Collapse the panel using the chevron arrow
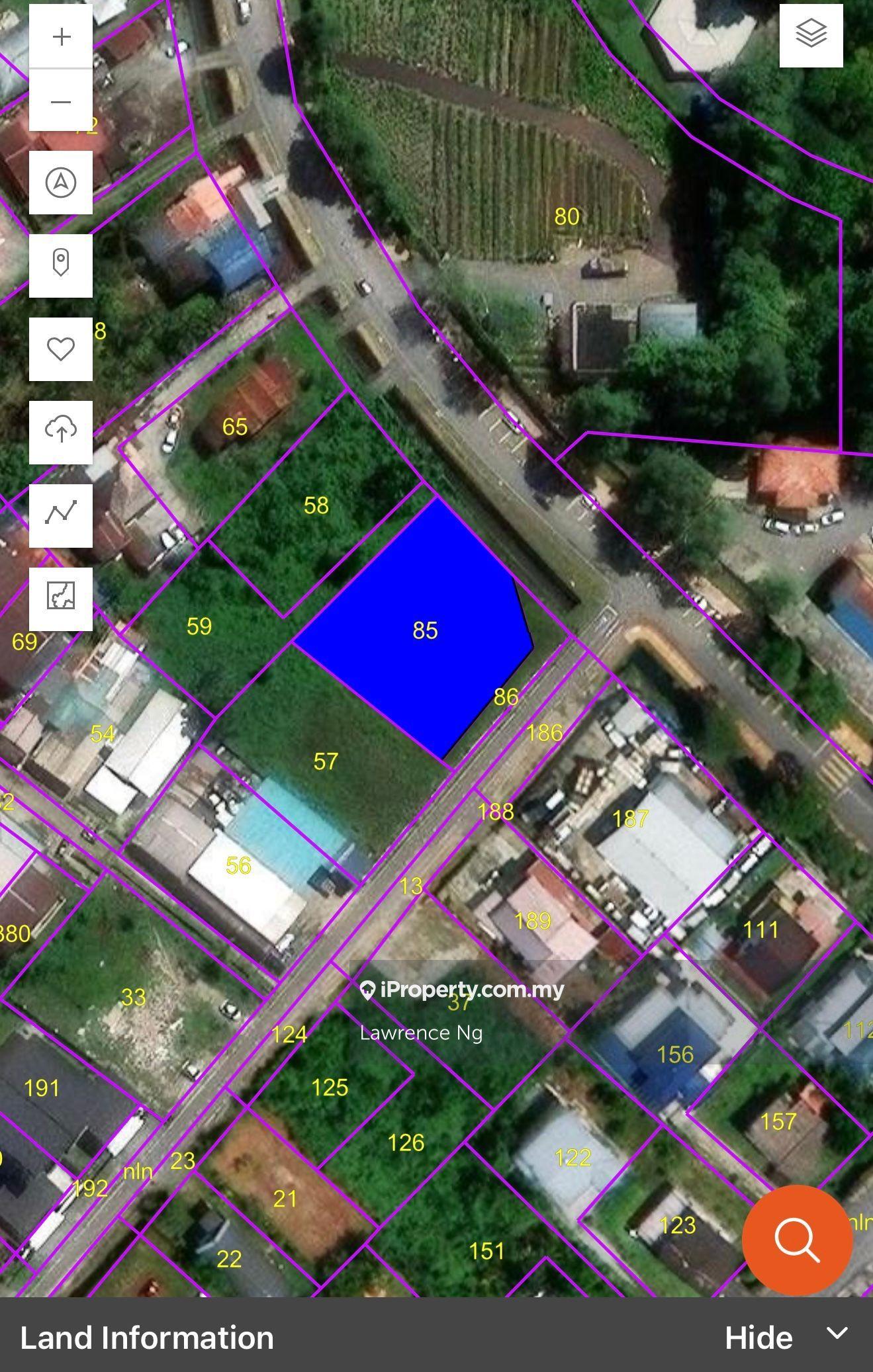The height and width of the screenshot is (1372, 873). [837, 1334]
